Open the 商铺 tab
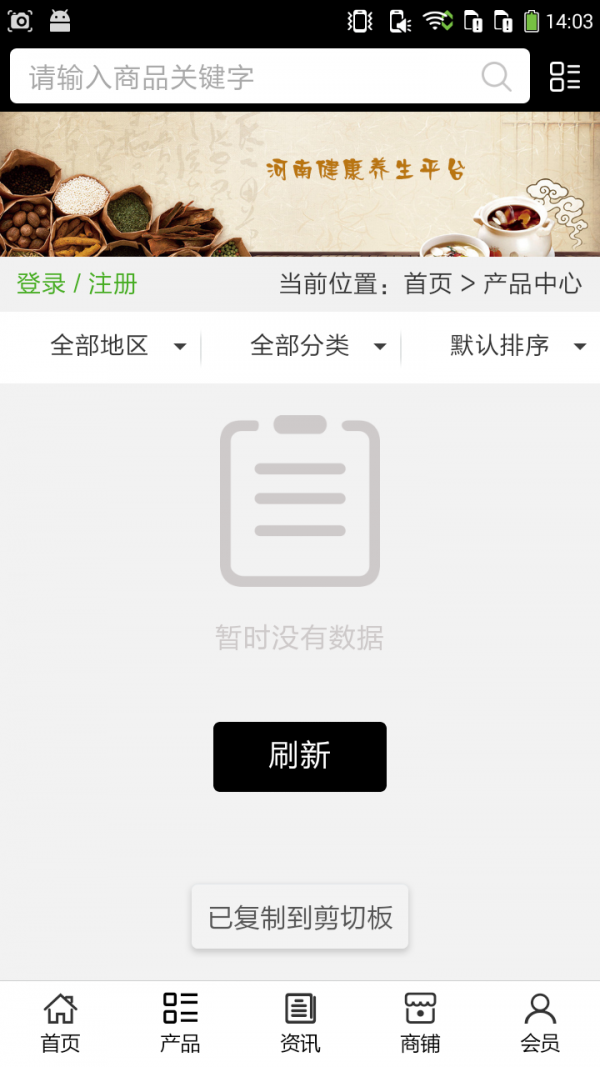The height and width of the screenshot is (1067, 600). 420,1023
